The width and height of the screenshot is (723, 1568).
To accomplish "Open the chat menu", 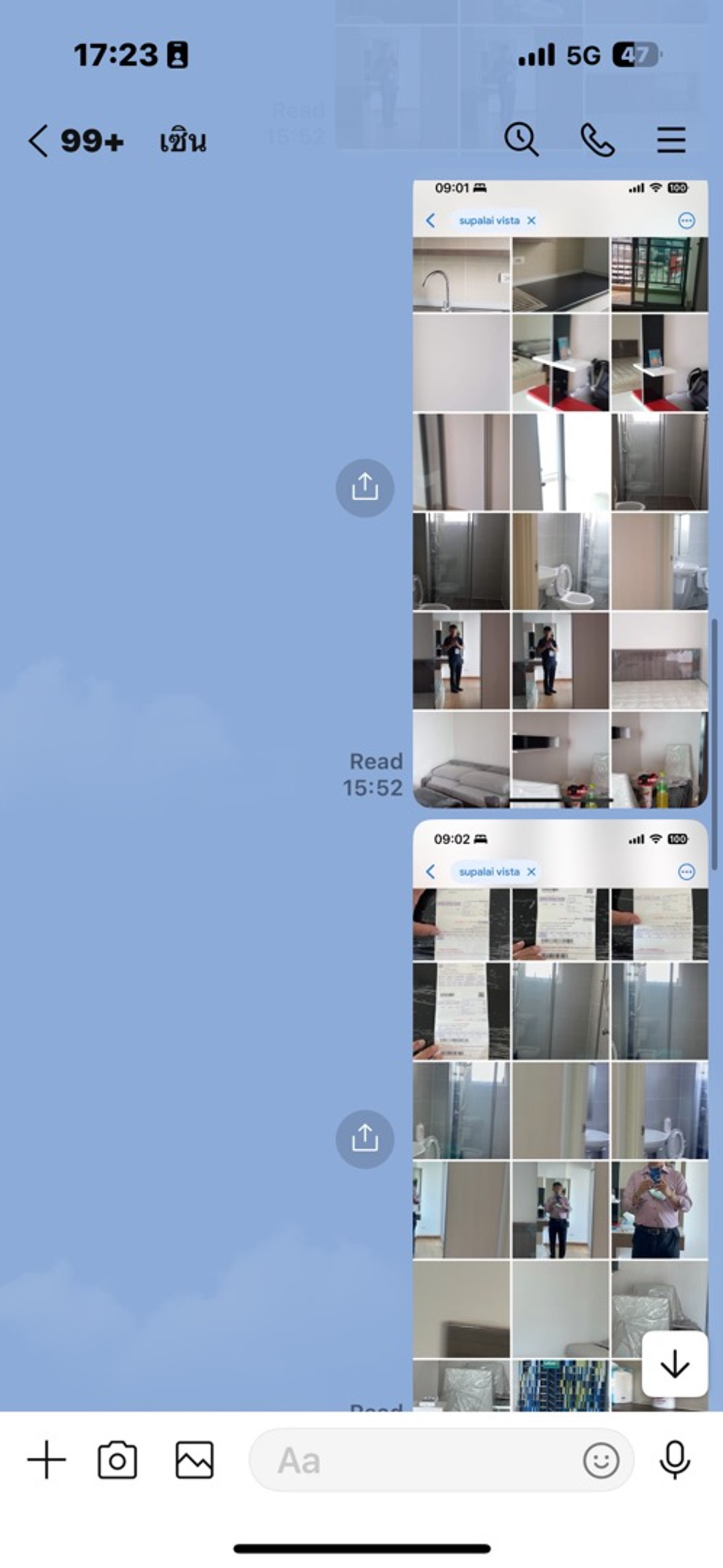I will [x=671, y=140].
